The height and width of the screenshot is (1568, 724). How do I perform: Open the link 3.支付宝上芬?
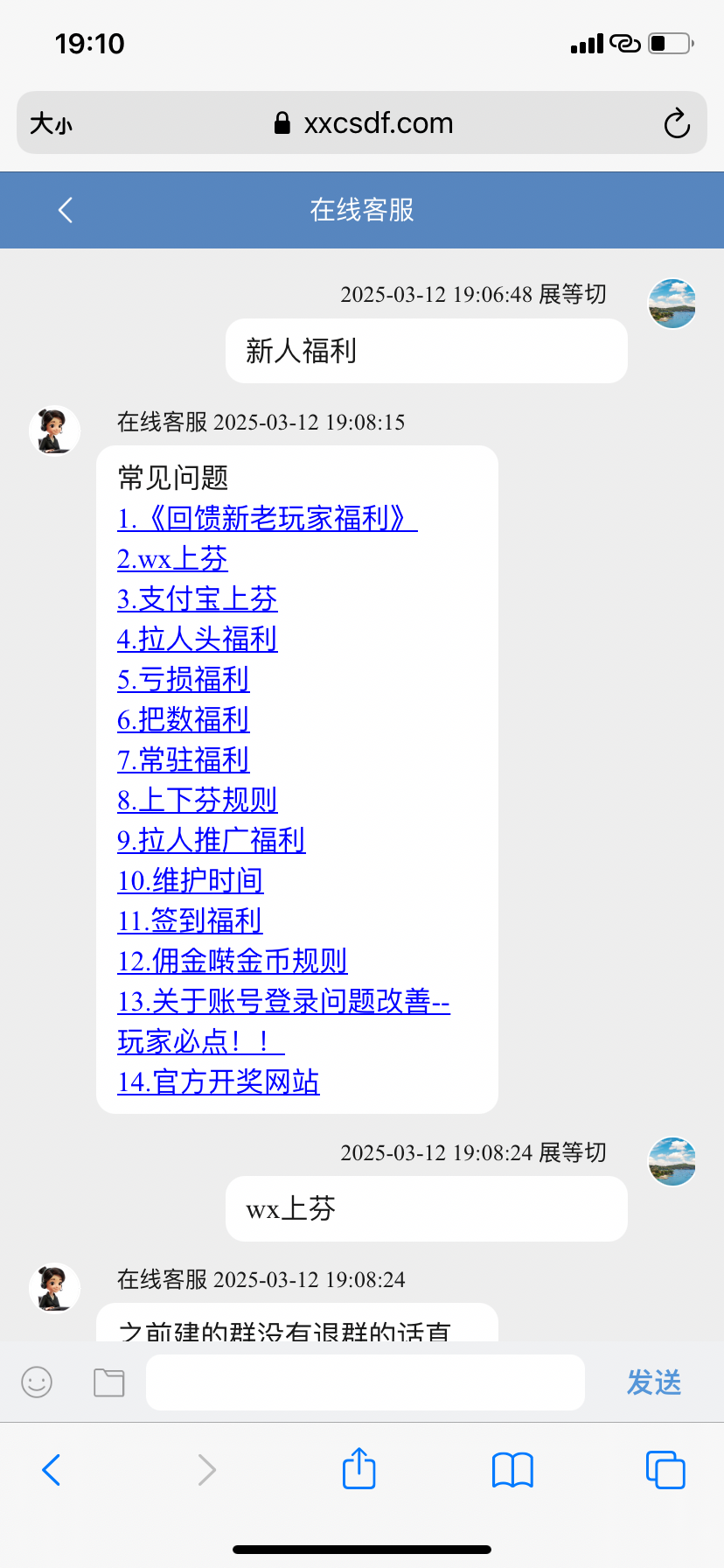197,599
